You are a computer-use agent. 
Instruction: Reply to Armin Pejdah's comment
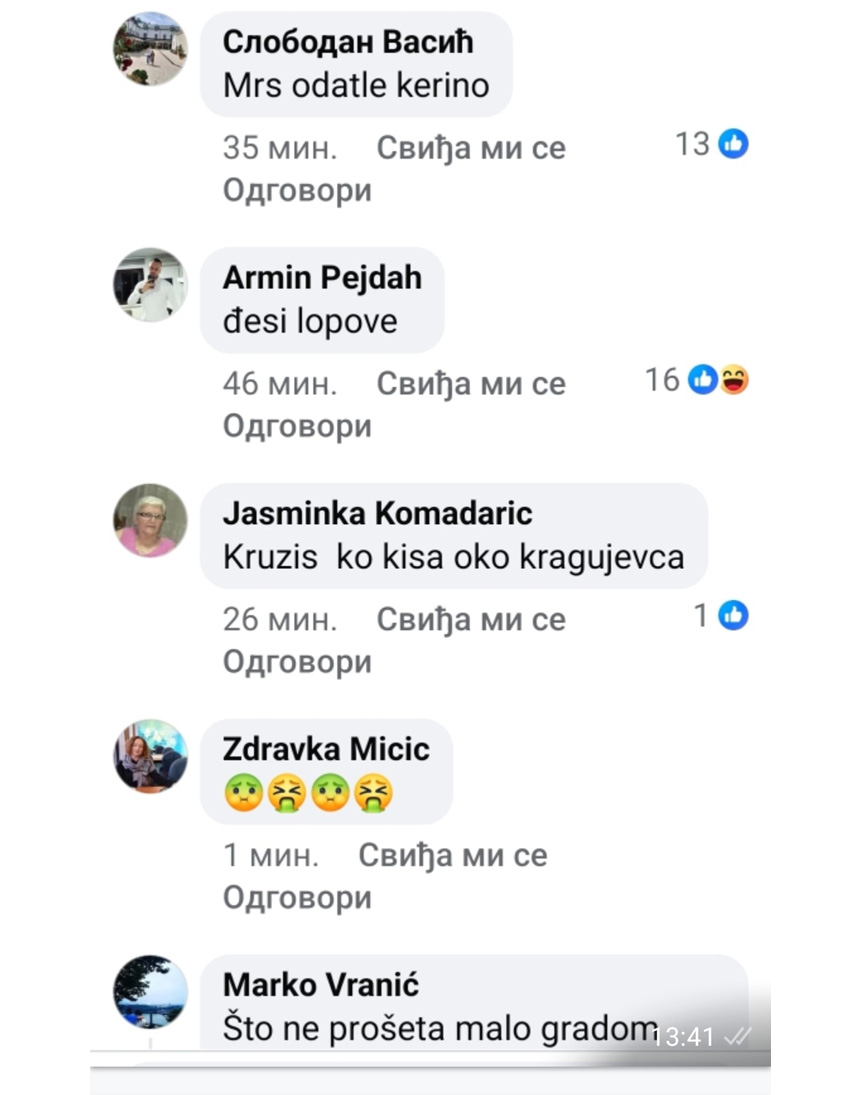coord(297,426)
